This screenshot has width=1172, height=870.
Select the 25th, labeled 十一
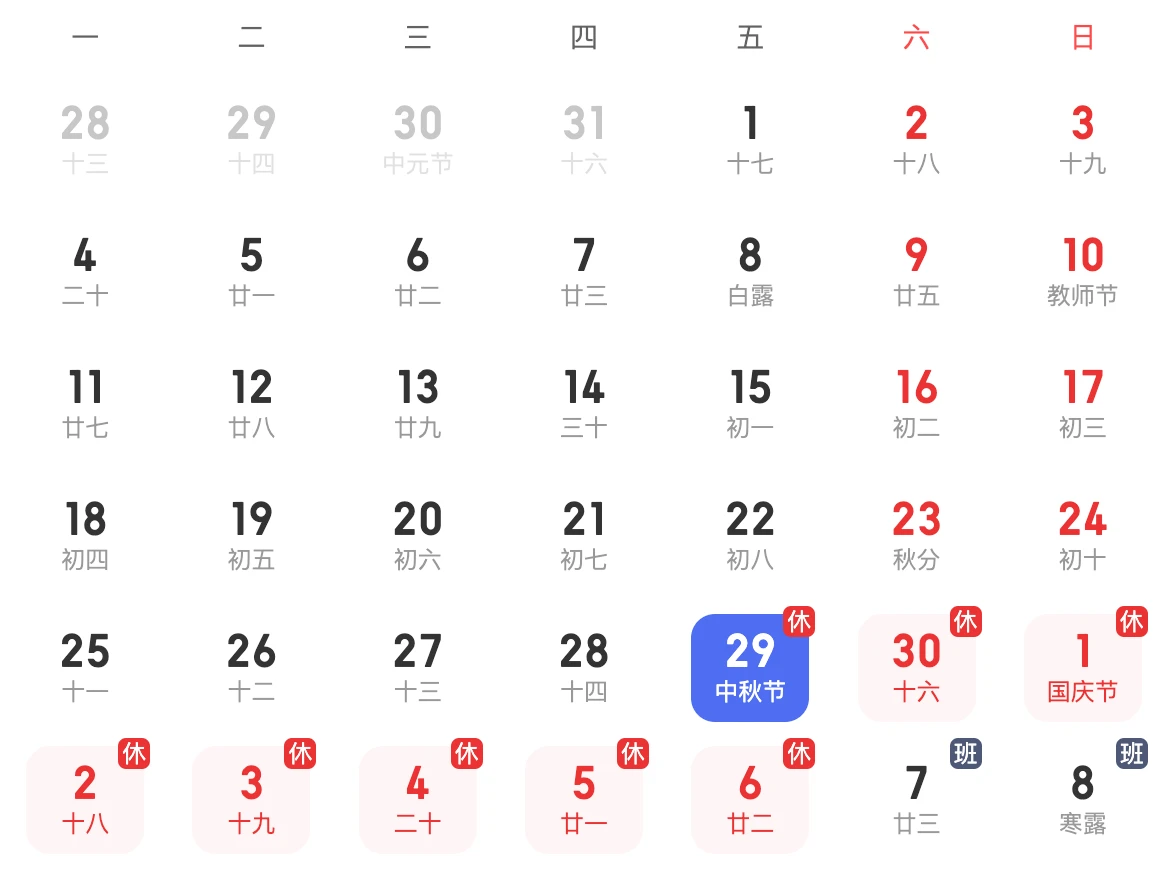tap(85, 667)
